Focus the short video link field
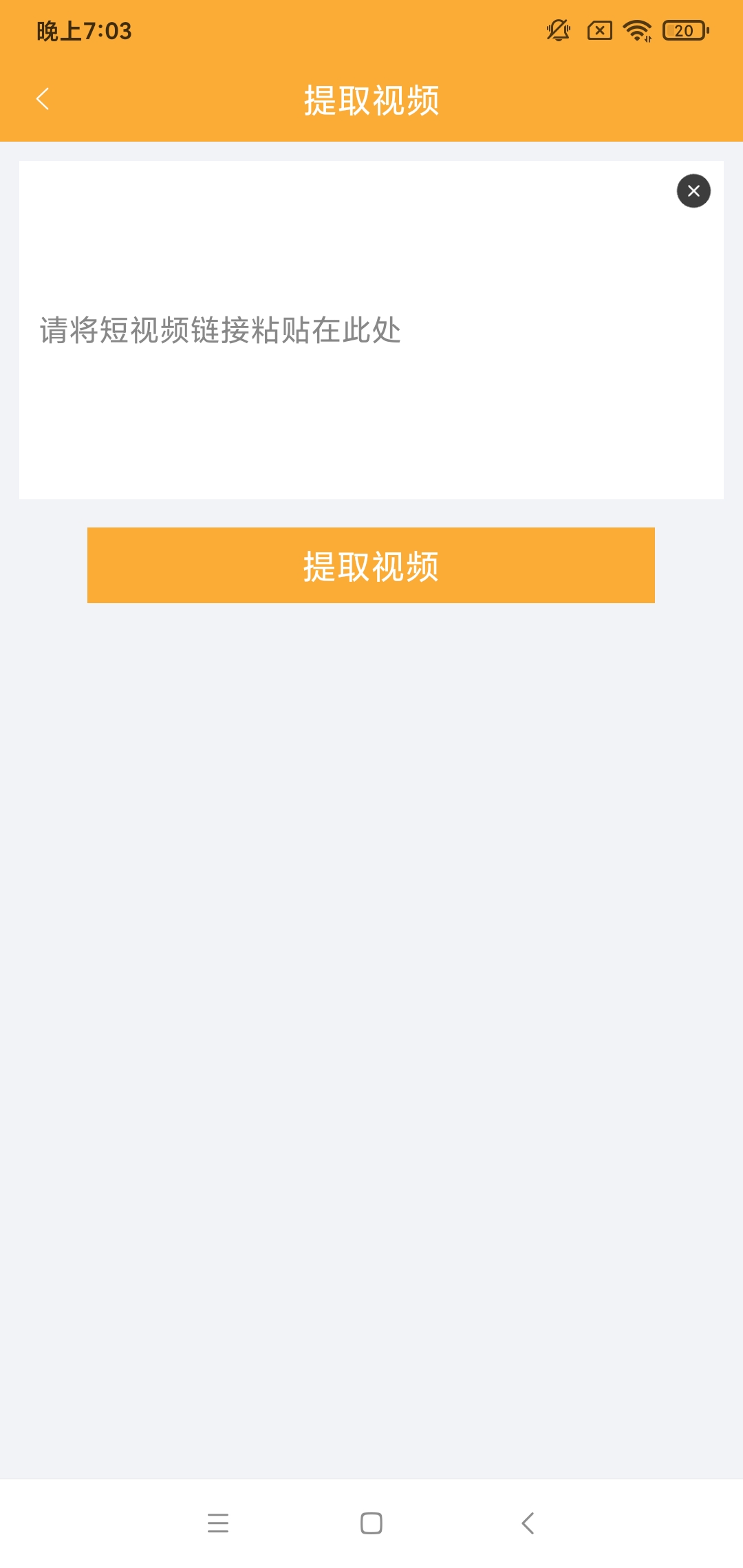Image resolution: width=743 pixels, height=1568 pixels. [344, 330]
